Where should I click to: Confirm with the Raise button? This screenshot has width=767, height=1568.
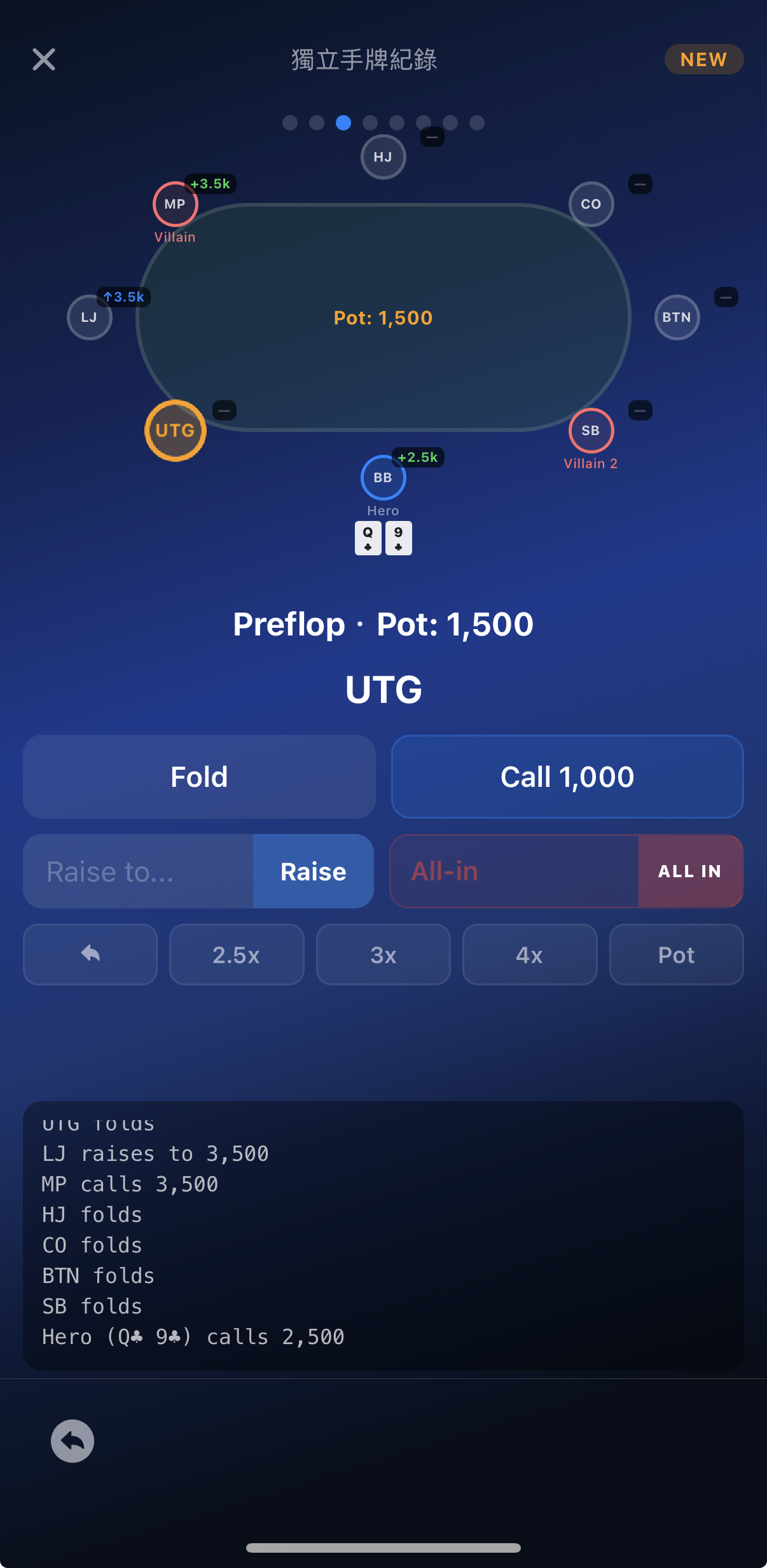pos(313,871)
